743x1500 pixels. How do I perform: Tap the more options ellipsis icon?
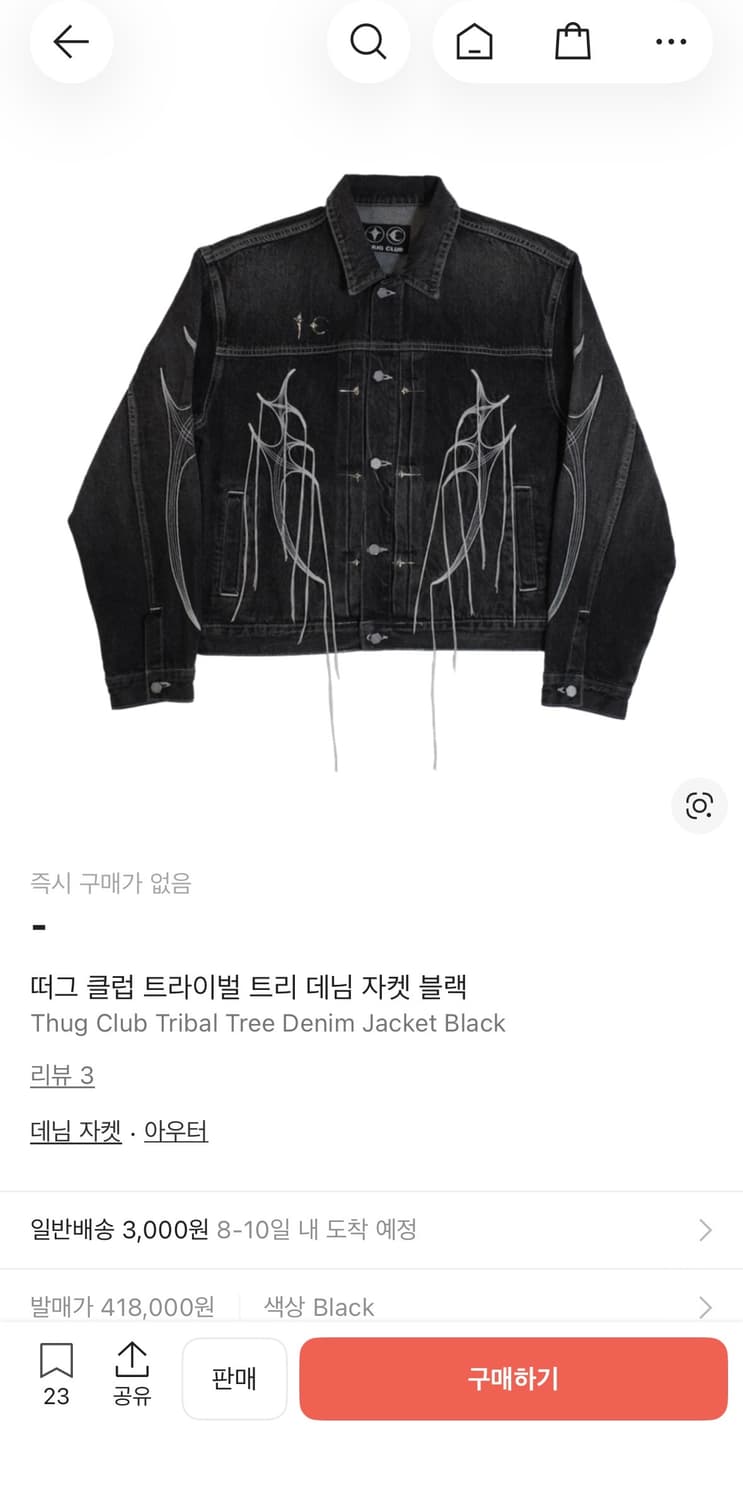[x=670, y=42]
